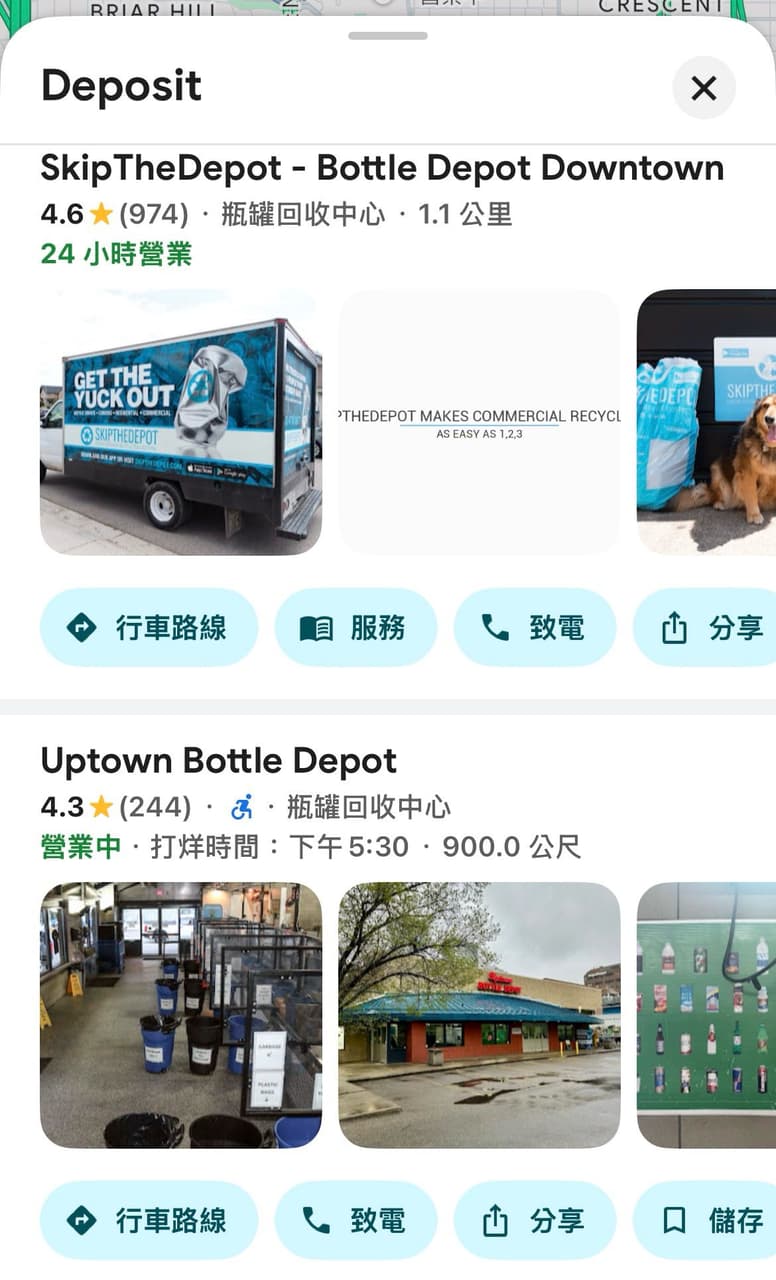Open SkipTheDepot commercial recycling image

click(479, 422)
